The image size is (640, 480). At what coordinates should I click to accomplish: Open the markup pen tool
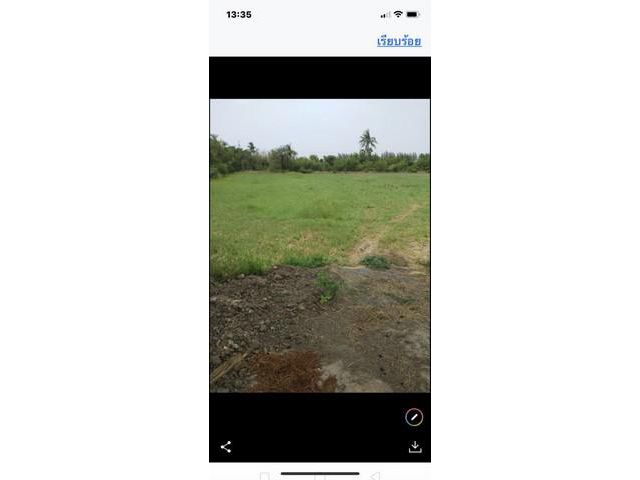[414, 417]
